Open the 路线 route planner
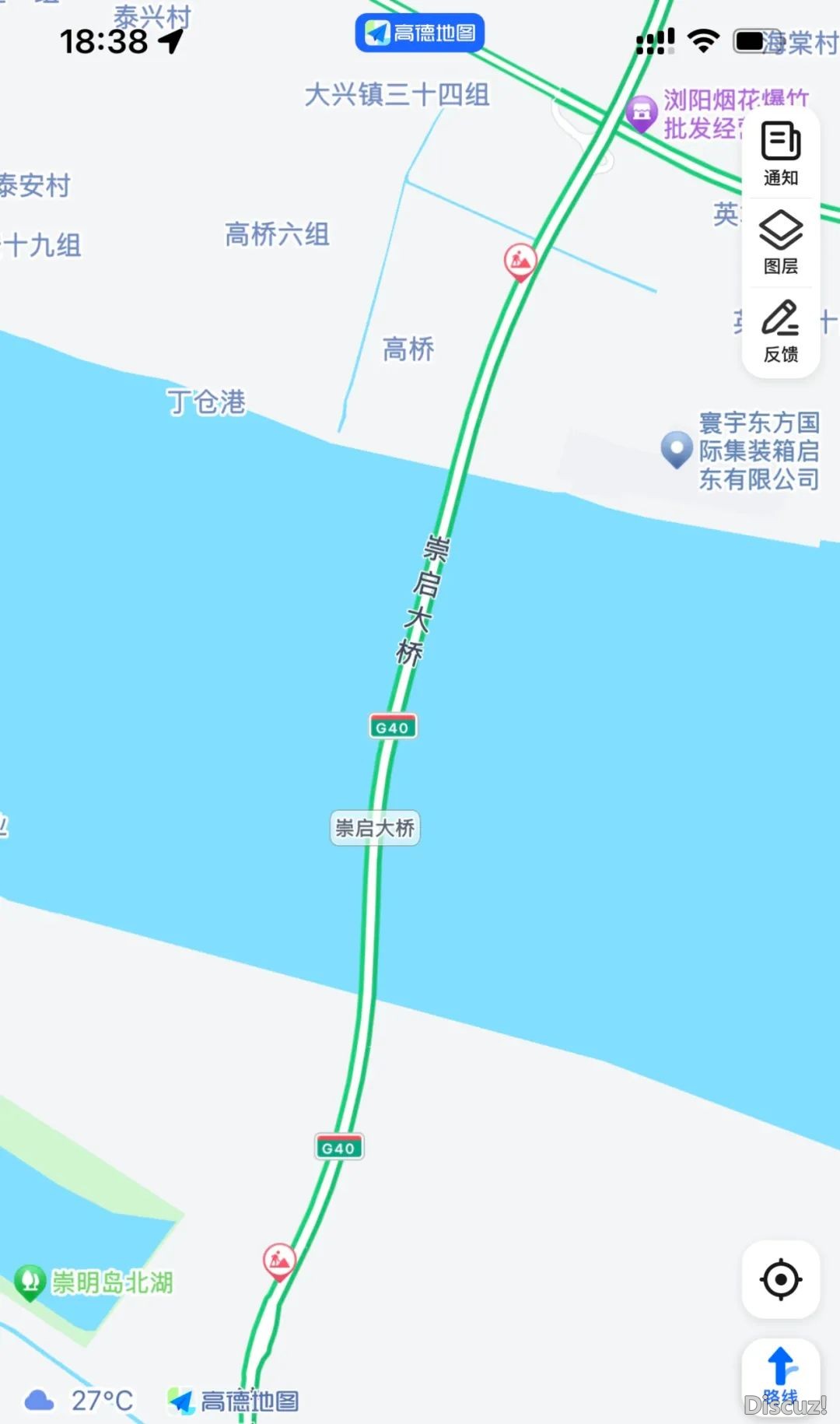 780,1377
